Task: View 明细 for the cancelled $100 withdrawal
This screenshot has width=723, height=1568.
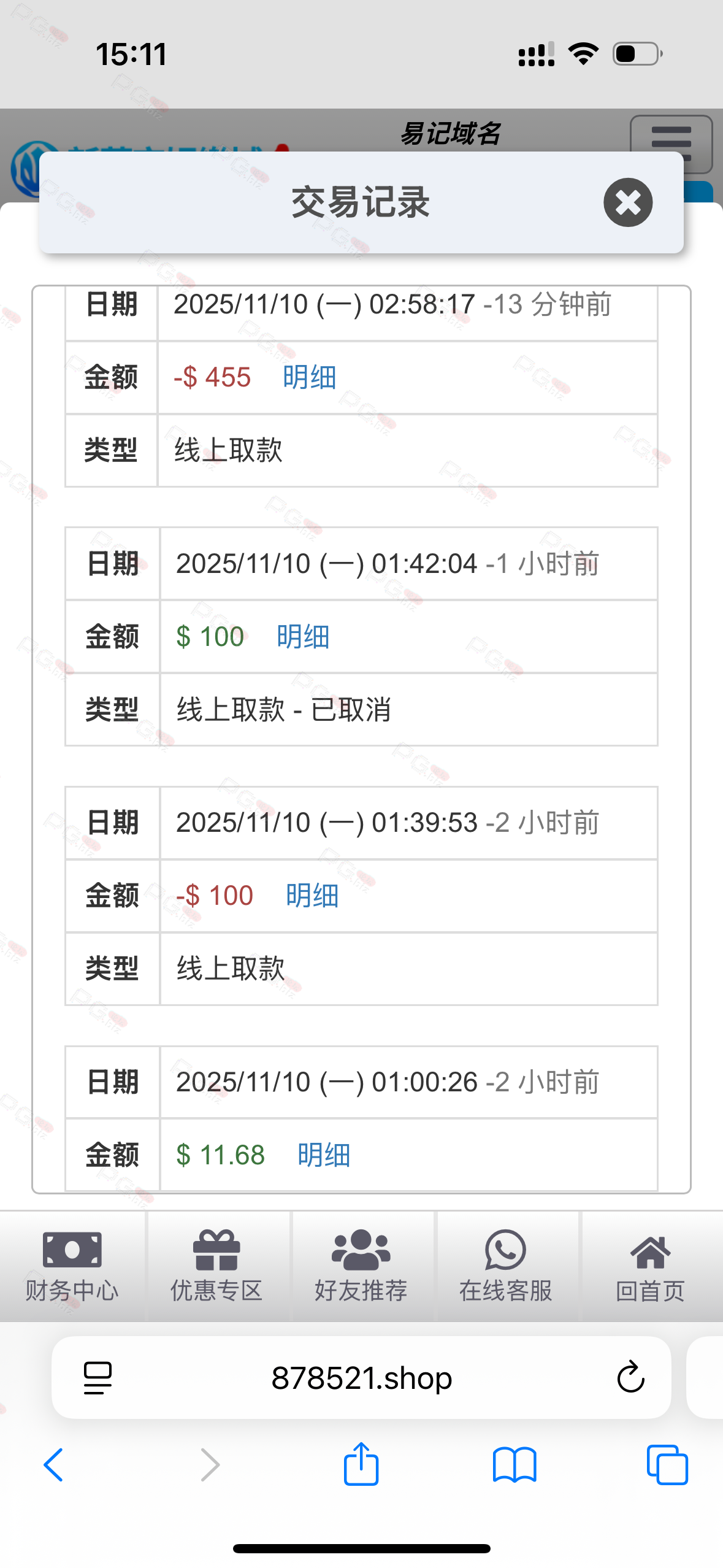Action: (x=303, y=637)
